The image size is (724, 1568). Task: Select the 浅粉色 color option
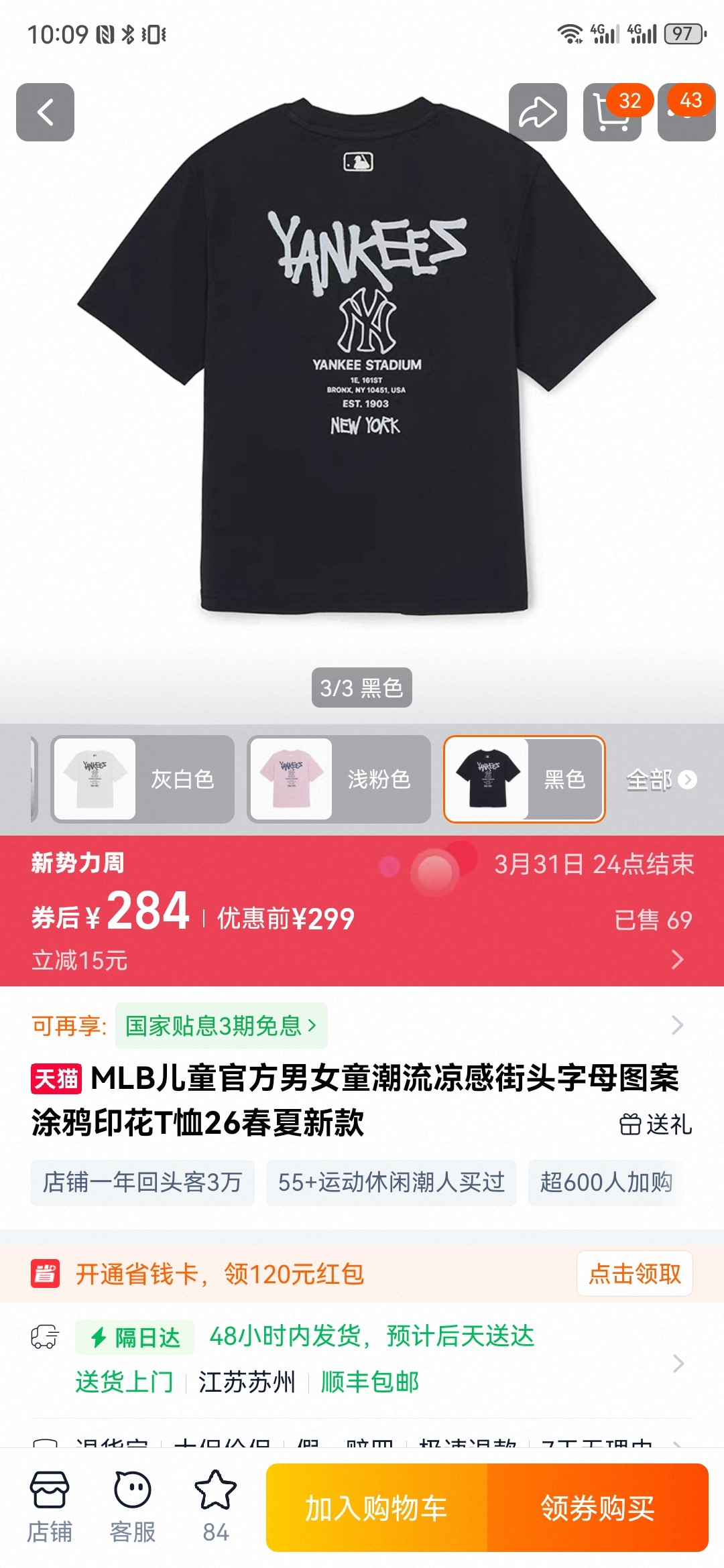click(x=339, y=779)
